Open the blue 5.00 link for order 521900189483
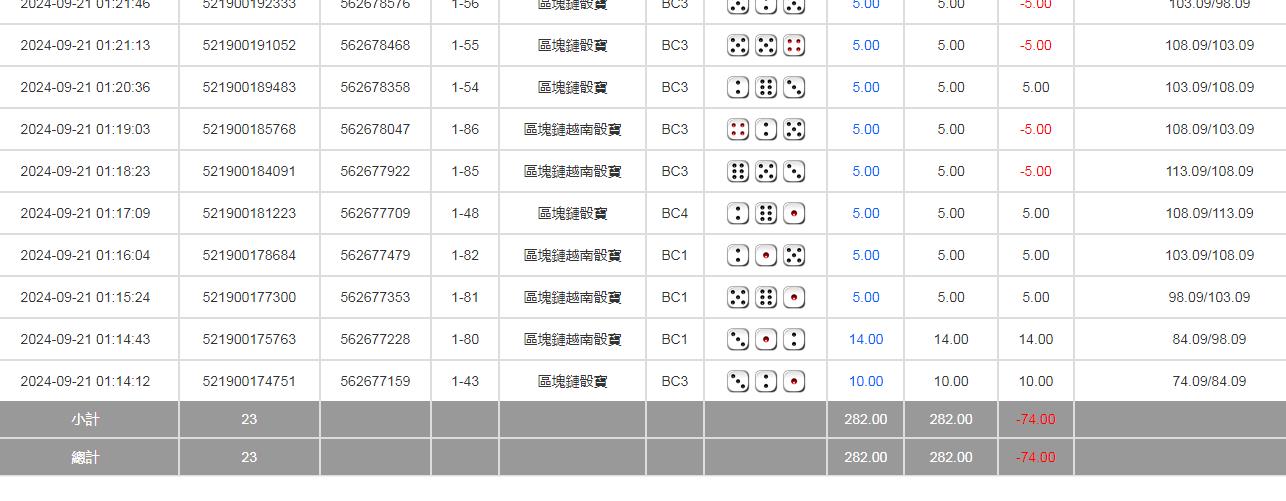Screen dimensions: 1286x501 (865, 87)
